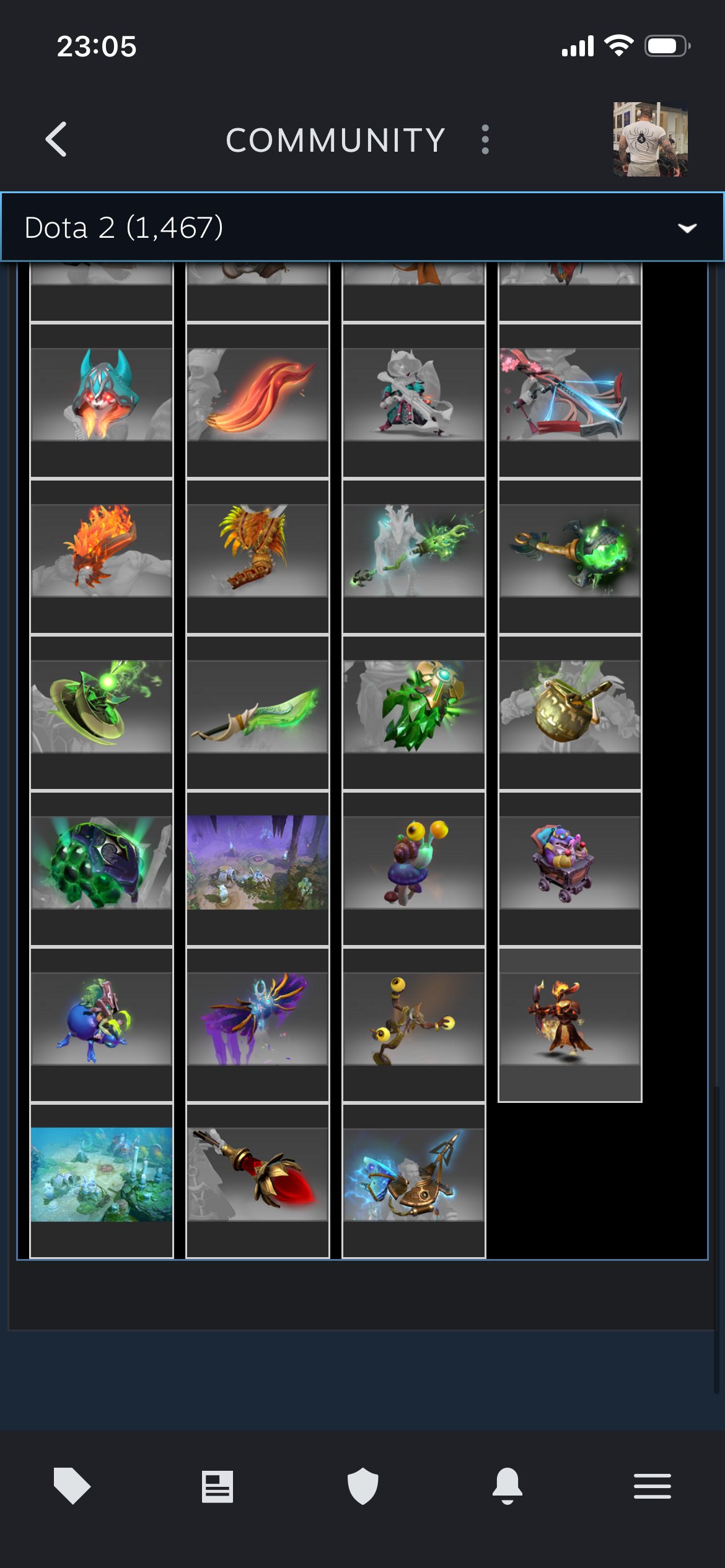This screenshot has height=1568, width=725.
Task: Select the red crystal mace item
Action: [x=258, y=1175]
